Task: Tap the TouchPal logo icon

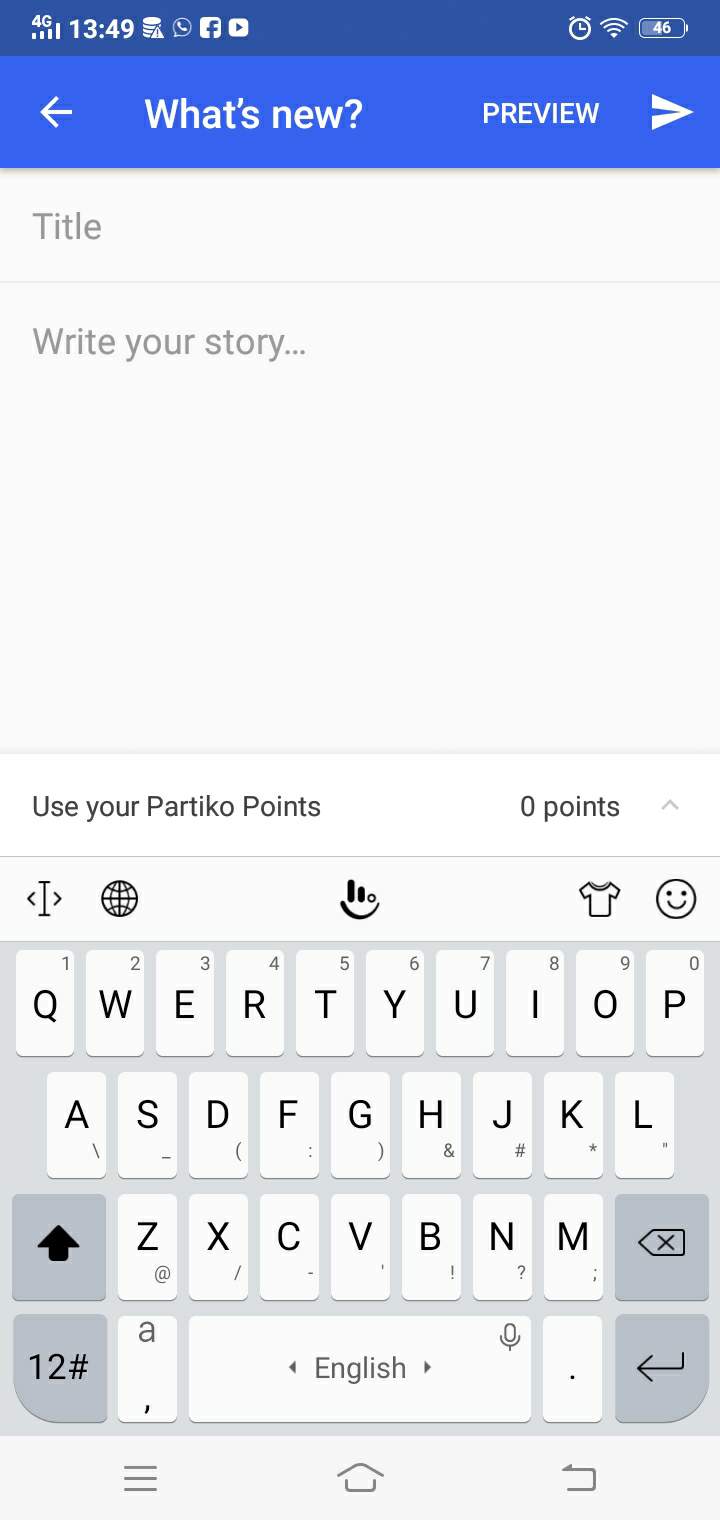Action: pos(360,898)
